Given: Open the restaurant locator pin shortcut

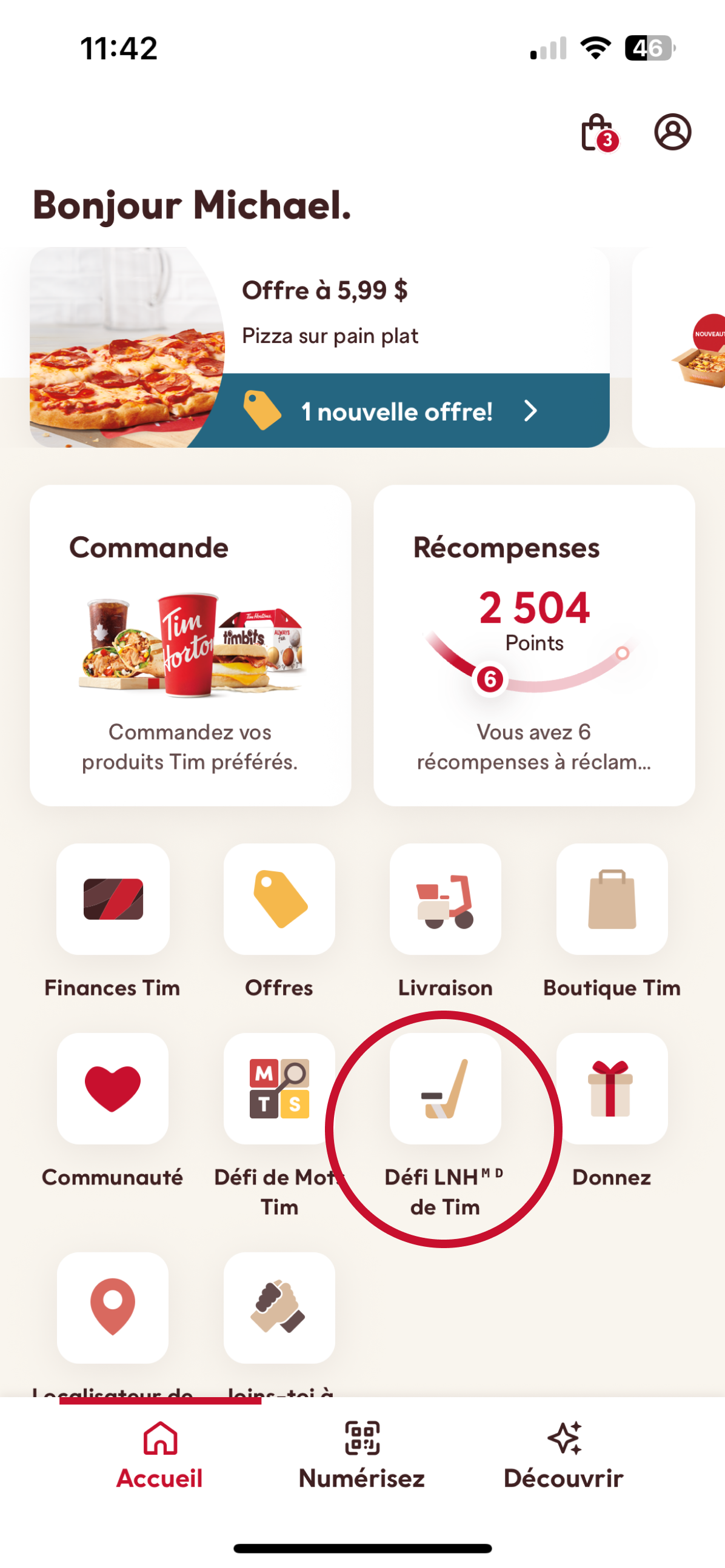Looking at the screenshot, I should click(x=113, y=1307).
